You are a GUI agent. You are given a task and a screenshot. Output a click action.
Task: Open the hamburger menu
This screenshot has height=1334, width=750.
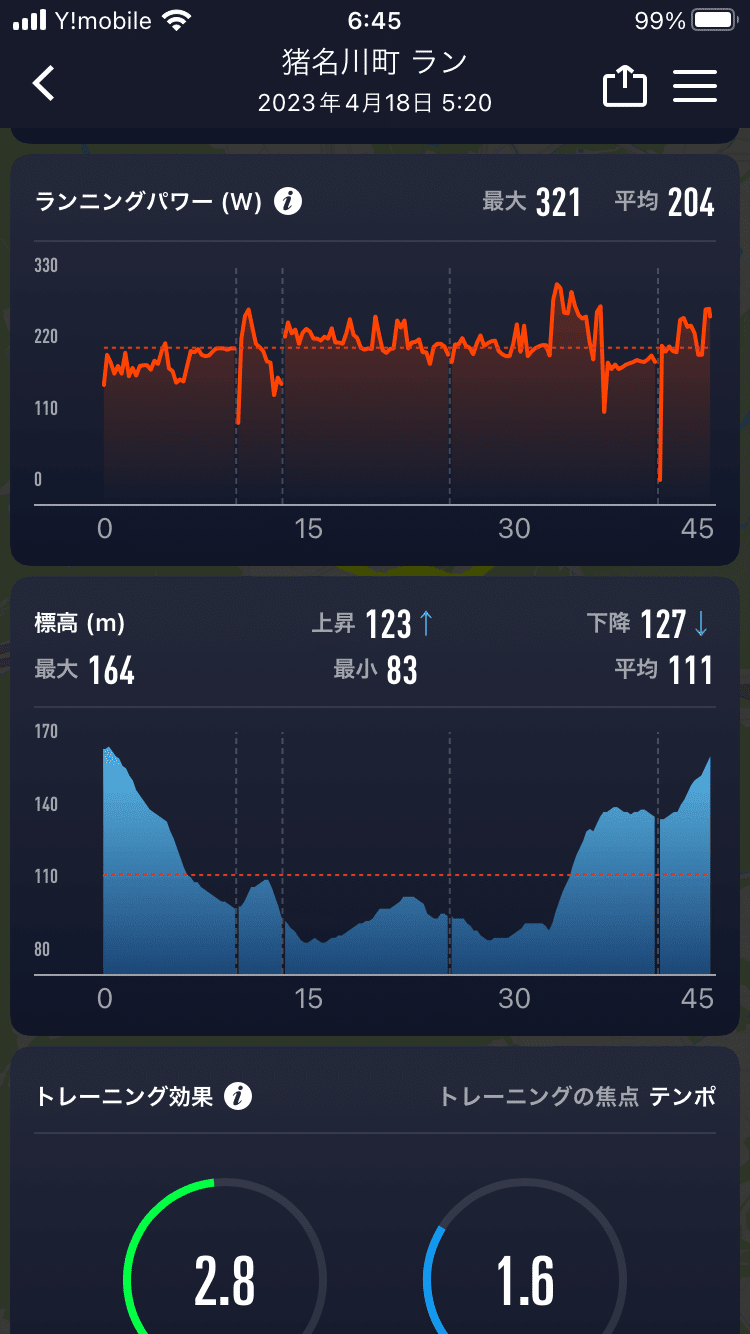(695, 86)
